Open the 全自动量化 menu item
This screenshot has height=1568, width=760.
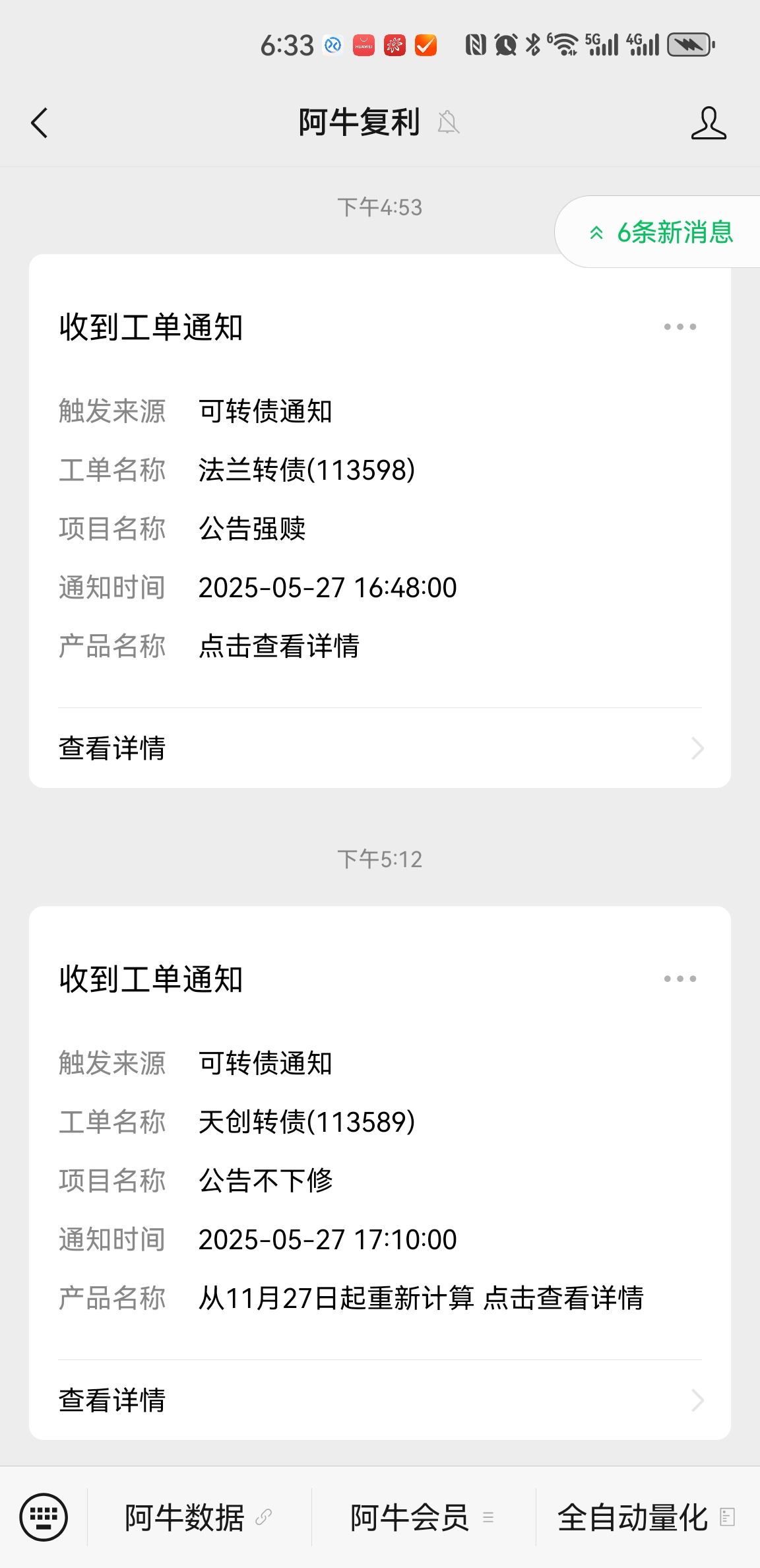(x=645, y=1517)
